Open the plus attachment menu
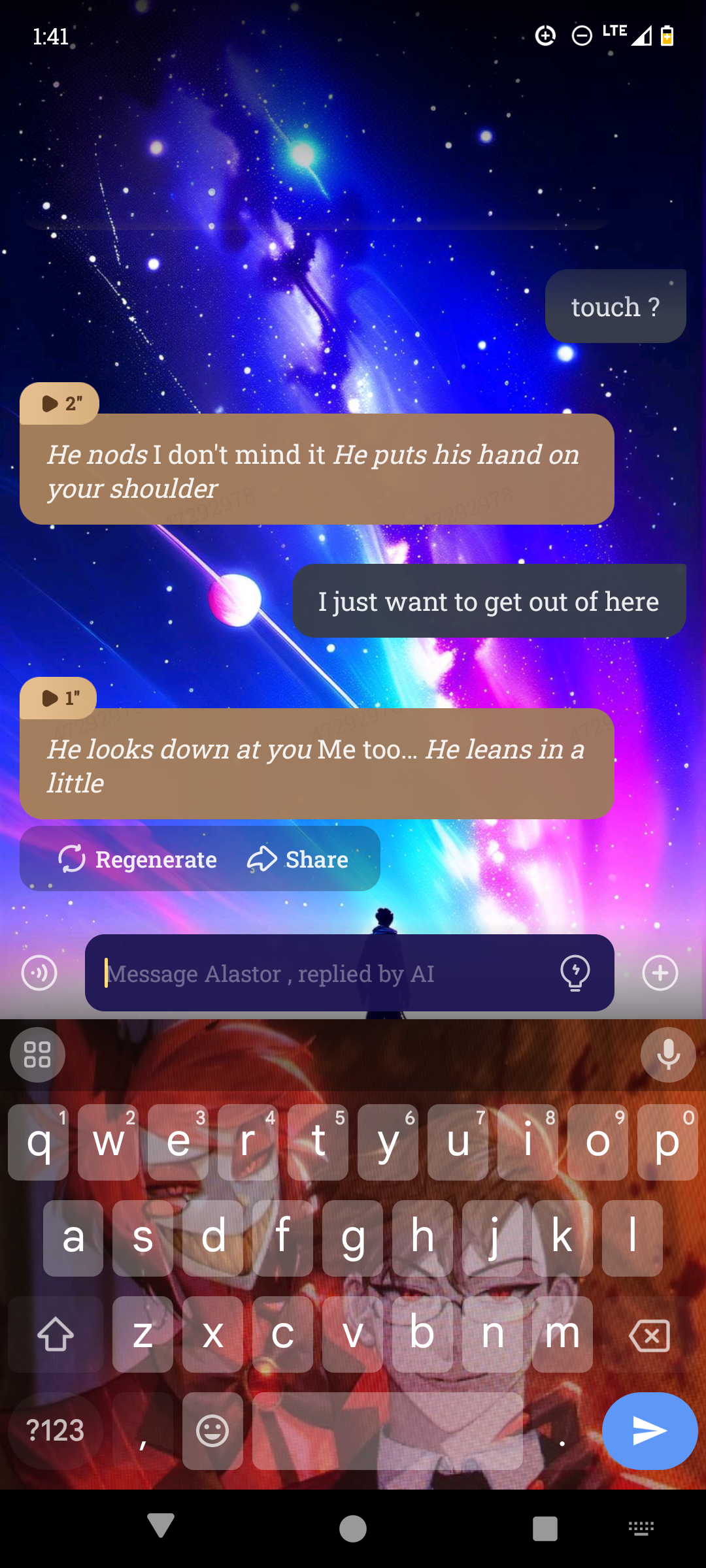The width and height of the screenshot is (706, 1568). (x=660, y=973)
